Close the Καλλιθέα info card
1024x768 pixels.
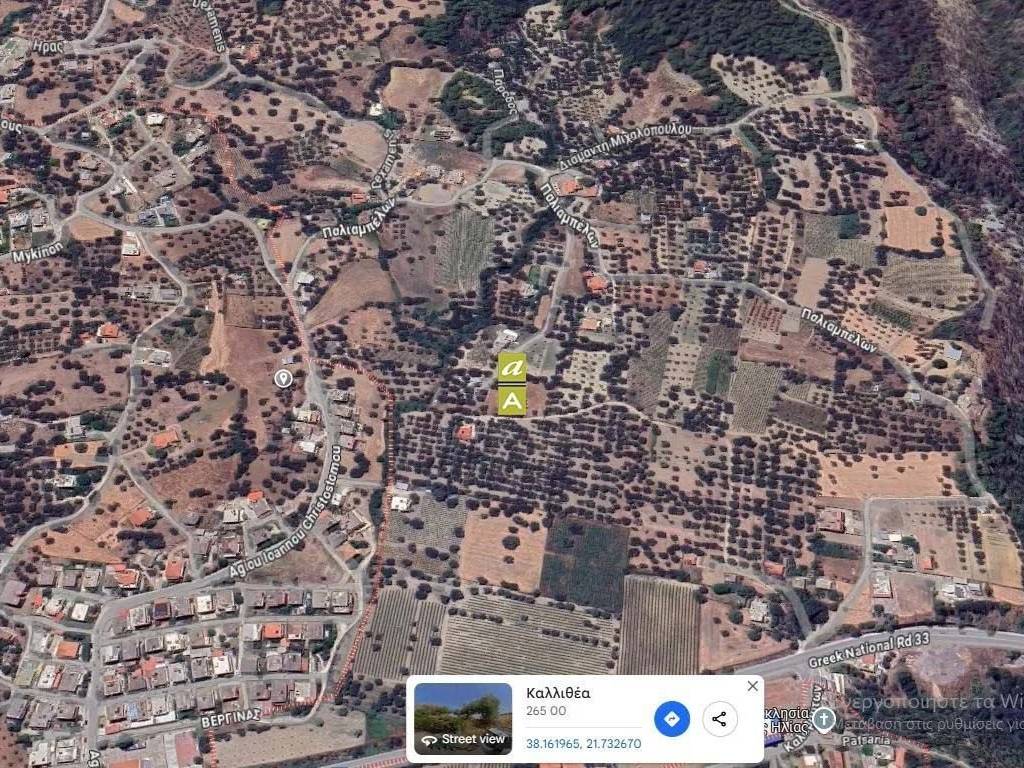coord(752,686)
